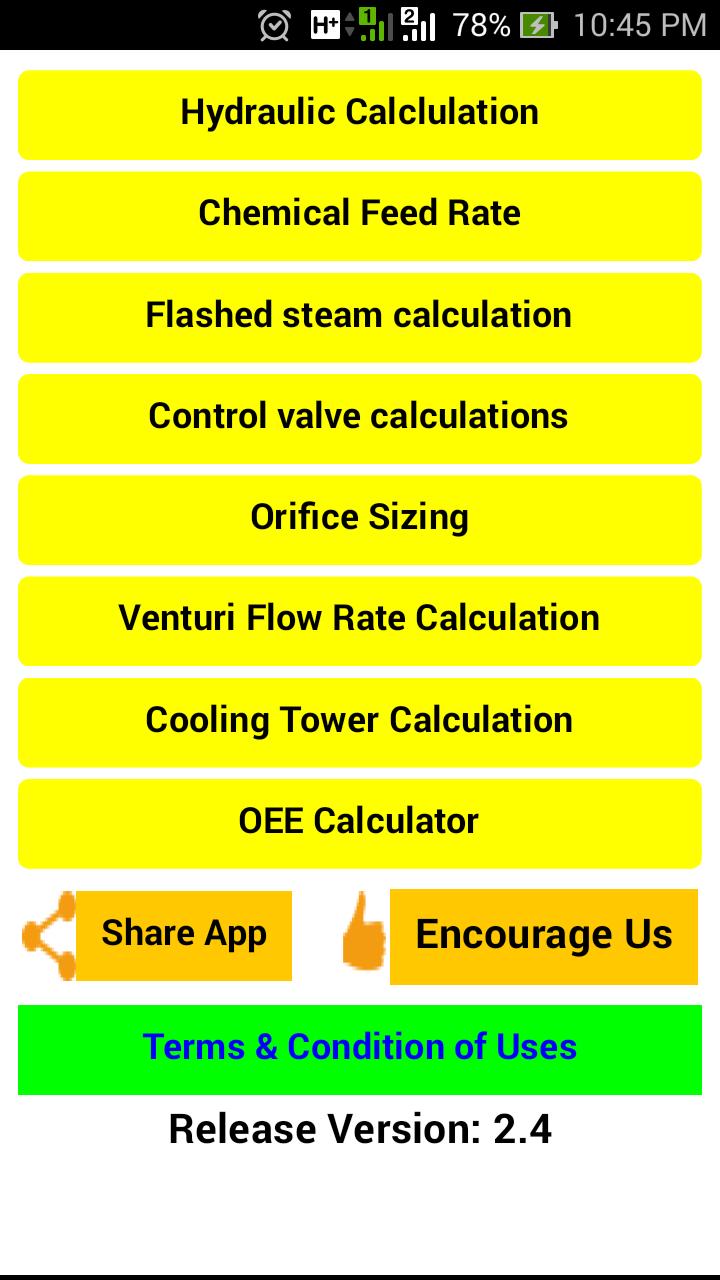Launch Orifice Sizing tool
This screenshot has height=1280, width=720.
(360, 519)
